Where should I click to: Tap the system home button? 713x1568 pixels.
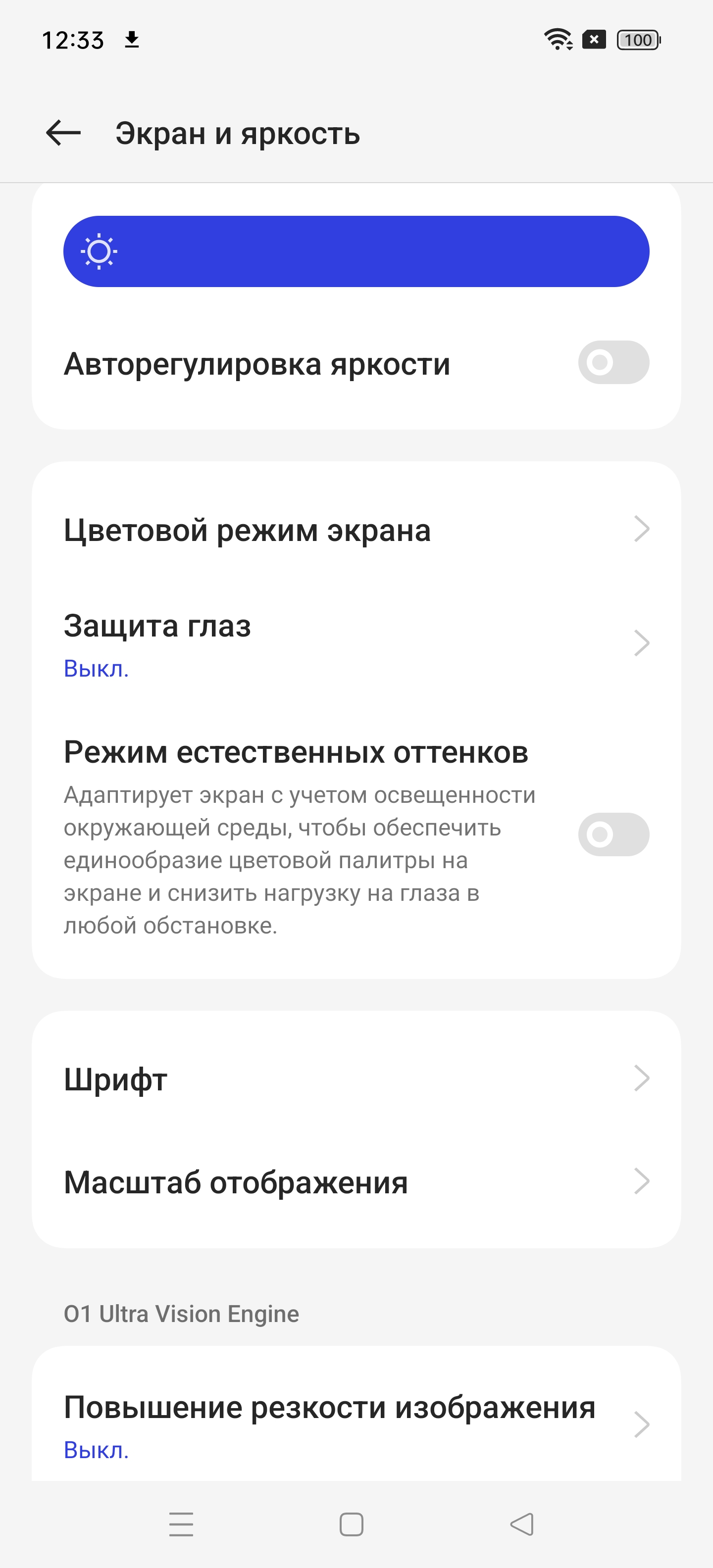coord(352,1525)
